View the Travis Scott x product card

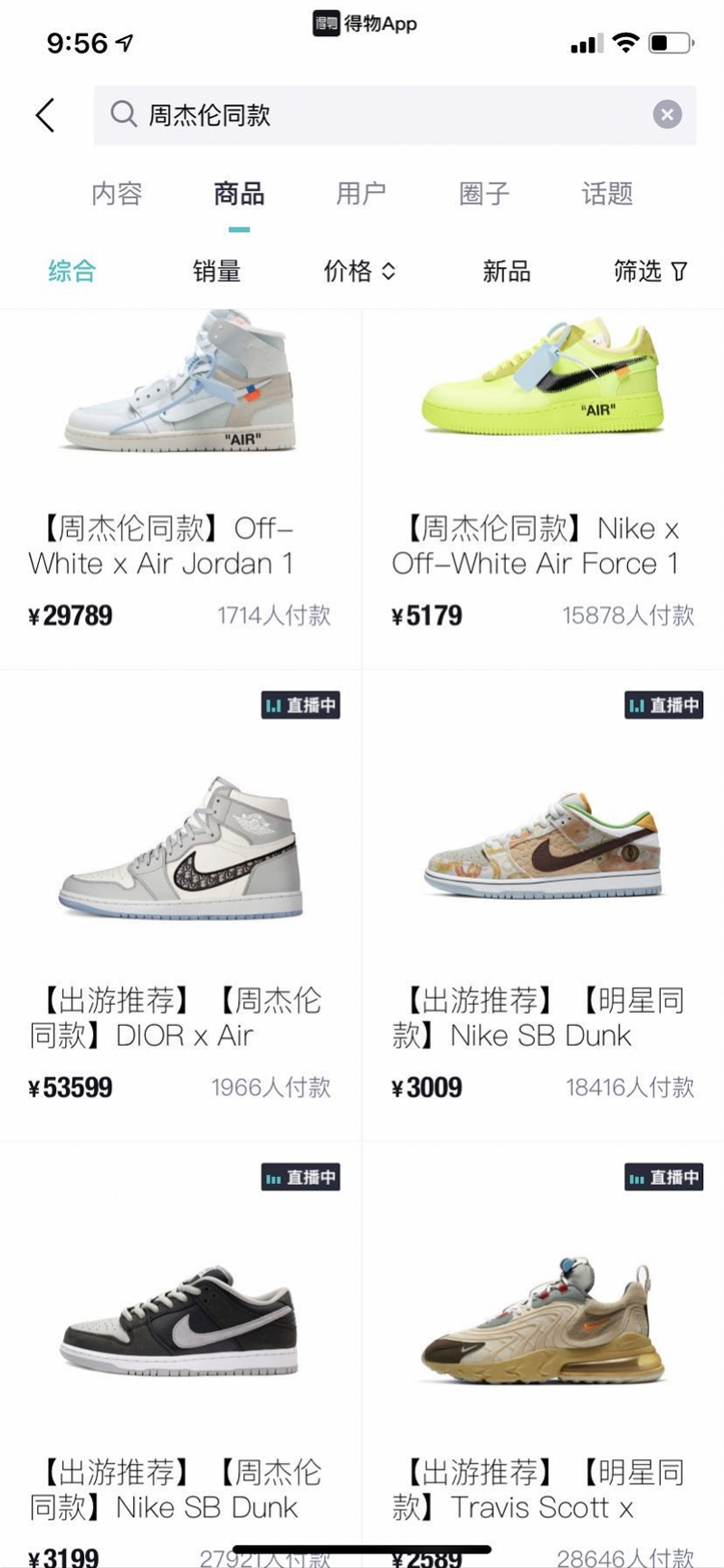[543, 1358]
